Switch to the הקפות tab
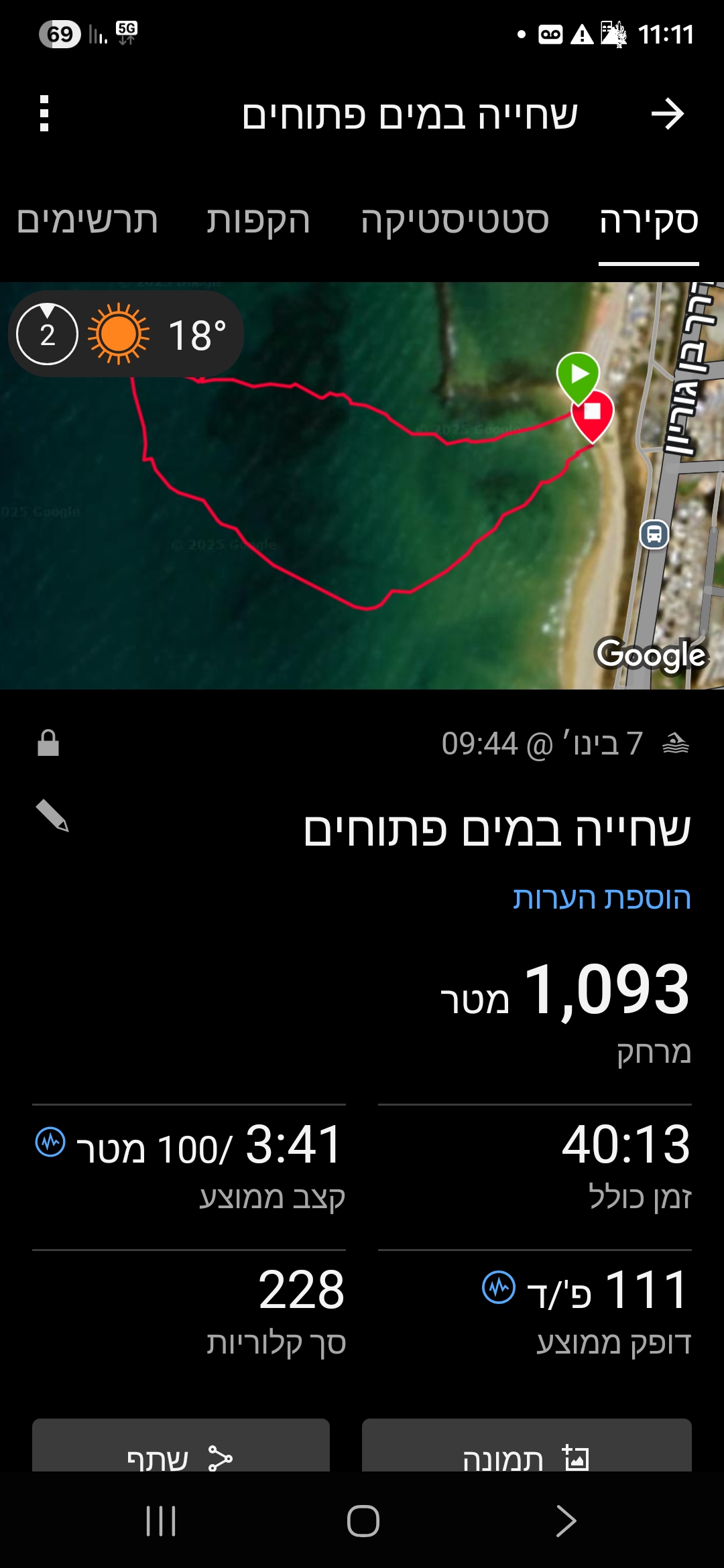This screenshot has width=724, height=1568. [258, 221]
